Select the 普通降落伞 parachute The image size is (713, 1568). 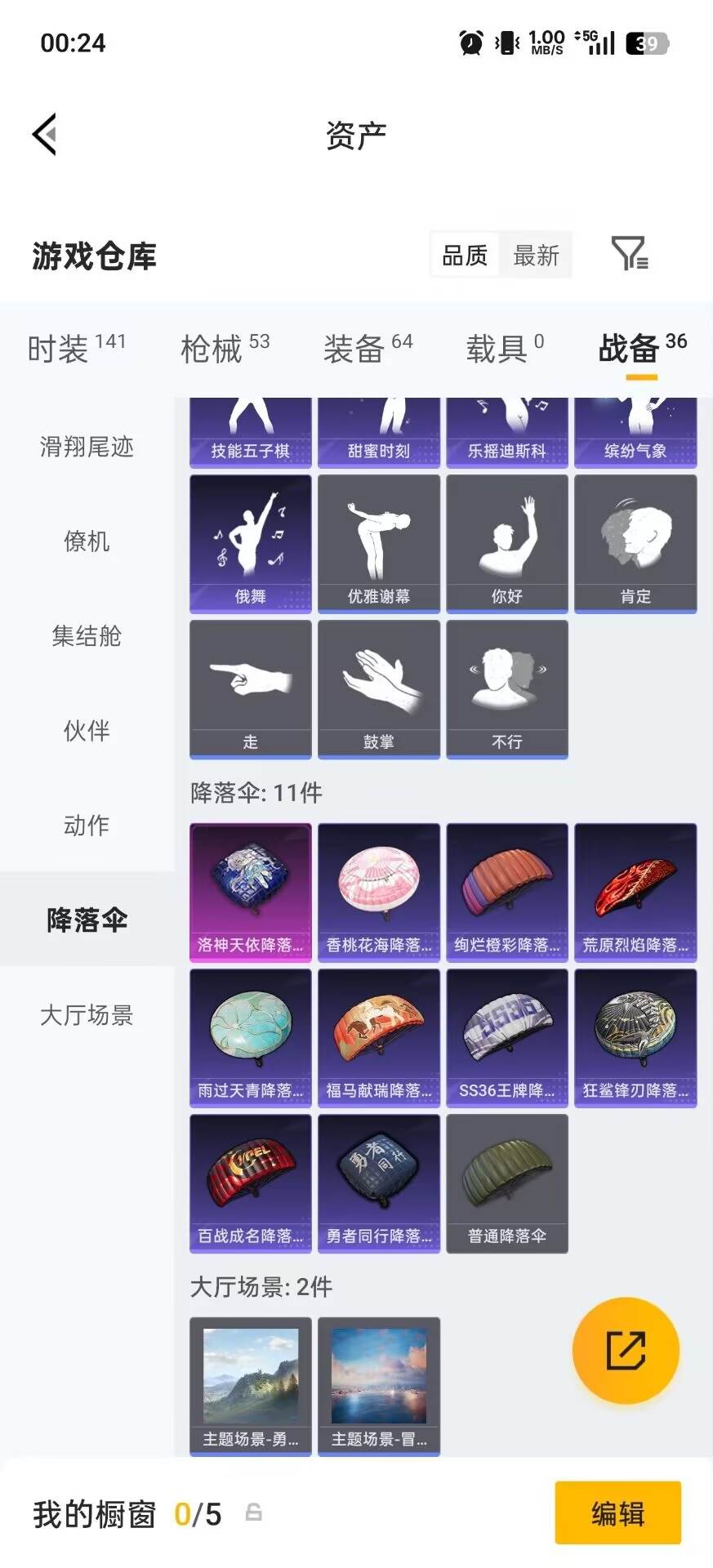coord(506,1183)
